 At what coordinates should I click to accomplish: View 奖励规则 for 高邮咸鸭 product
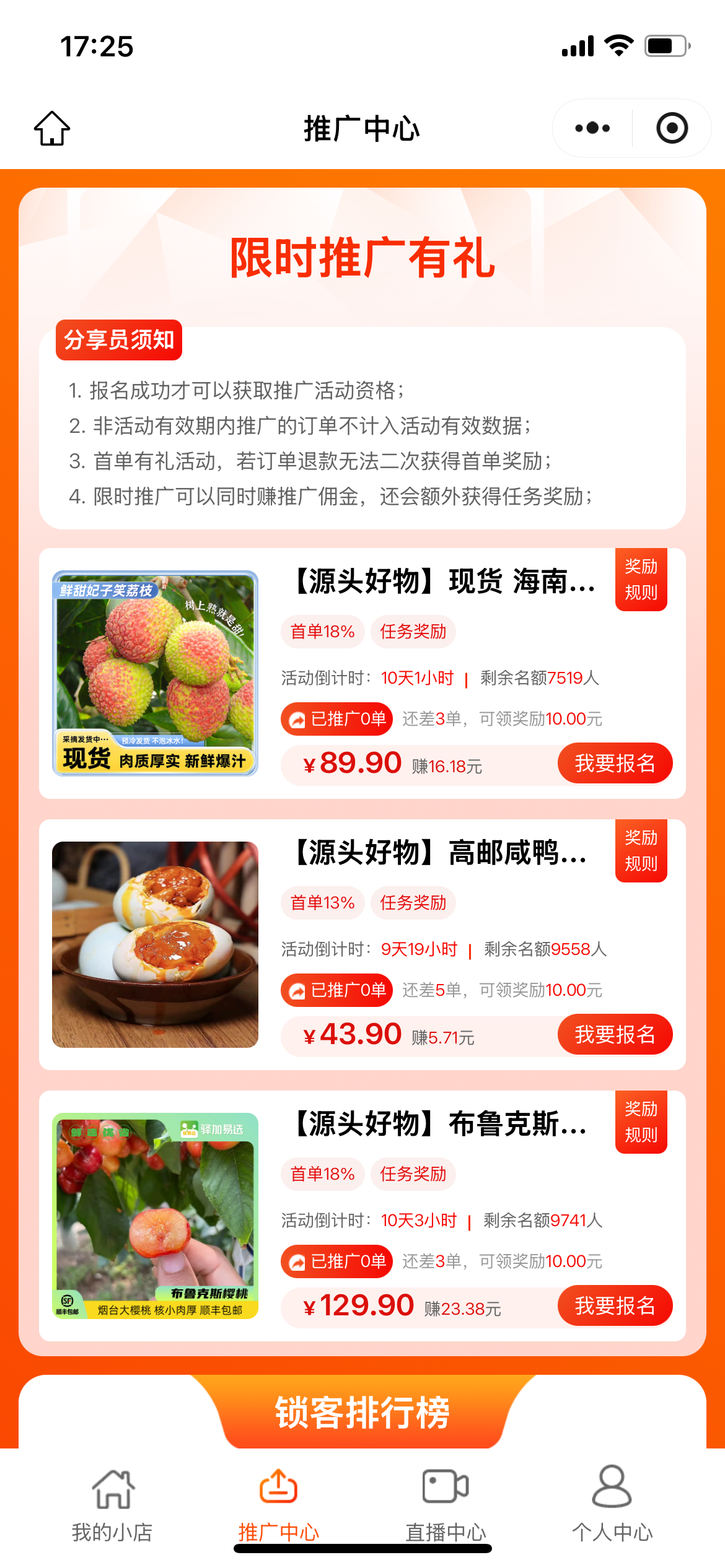tap(641, 851)
